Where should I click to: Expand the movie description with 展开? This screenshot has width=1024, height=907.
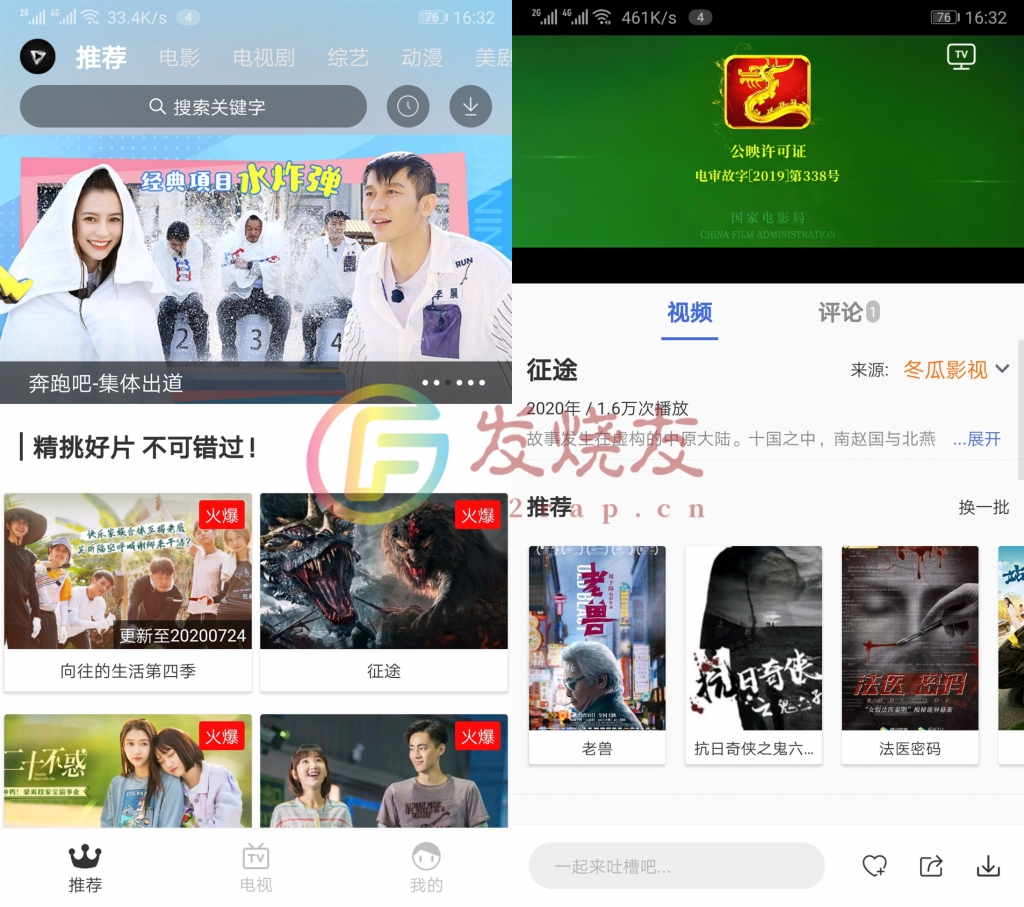click(977, 439)
